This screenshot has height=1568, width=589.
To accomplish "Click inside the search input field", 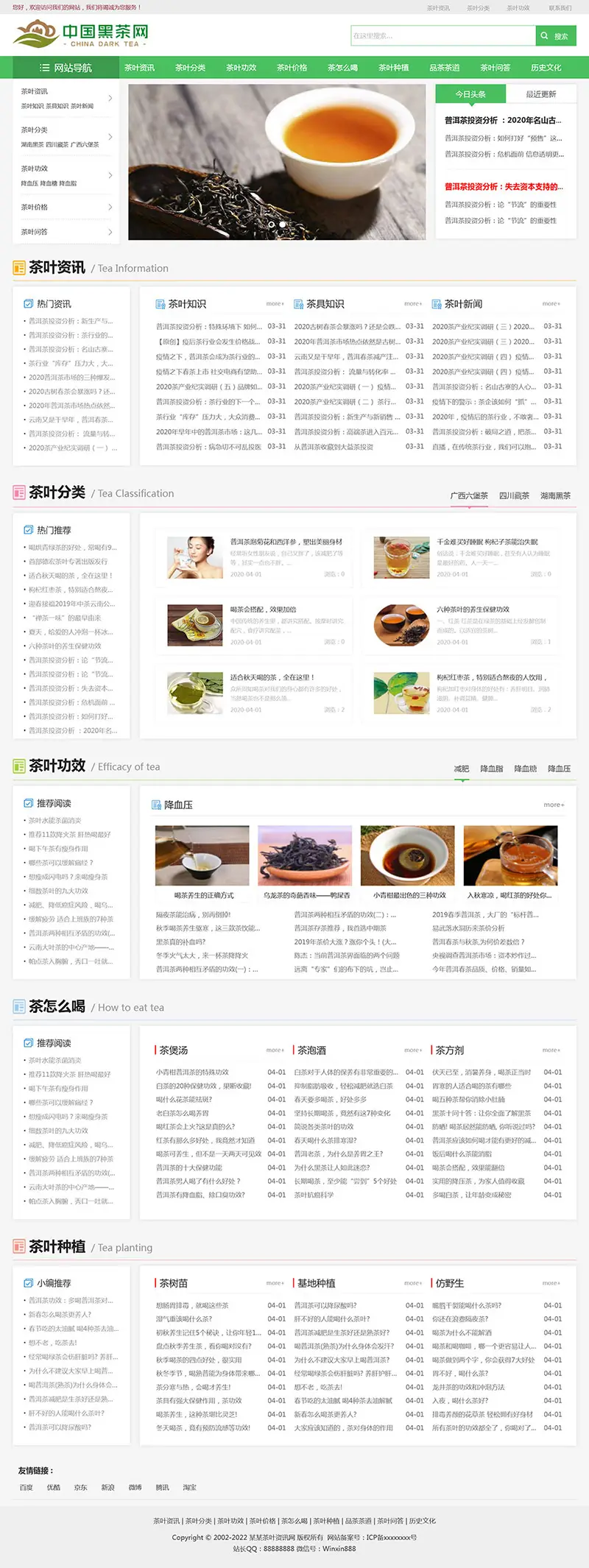I will (442, 35).
